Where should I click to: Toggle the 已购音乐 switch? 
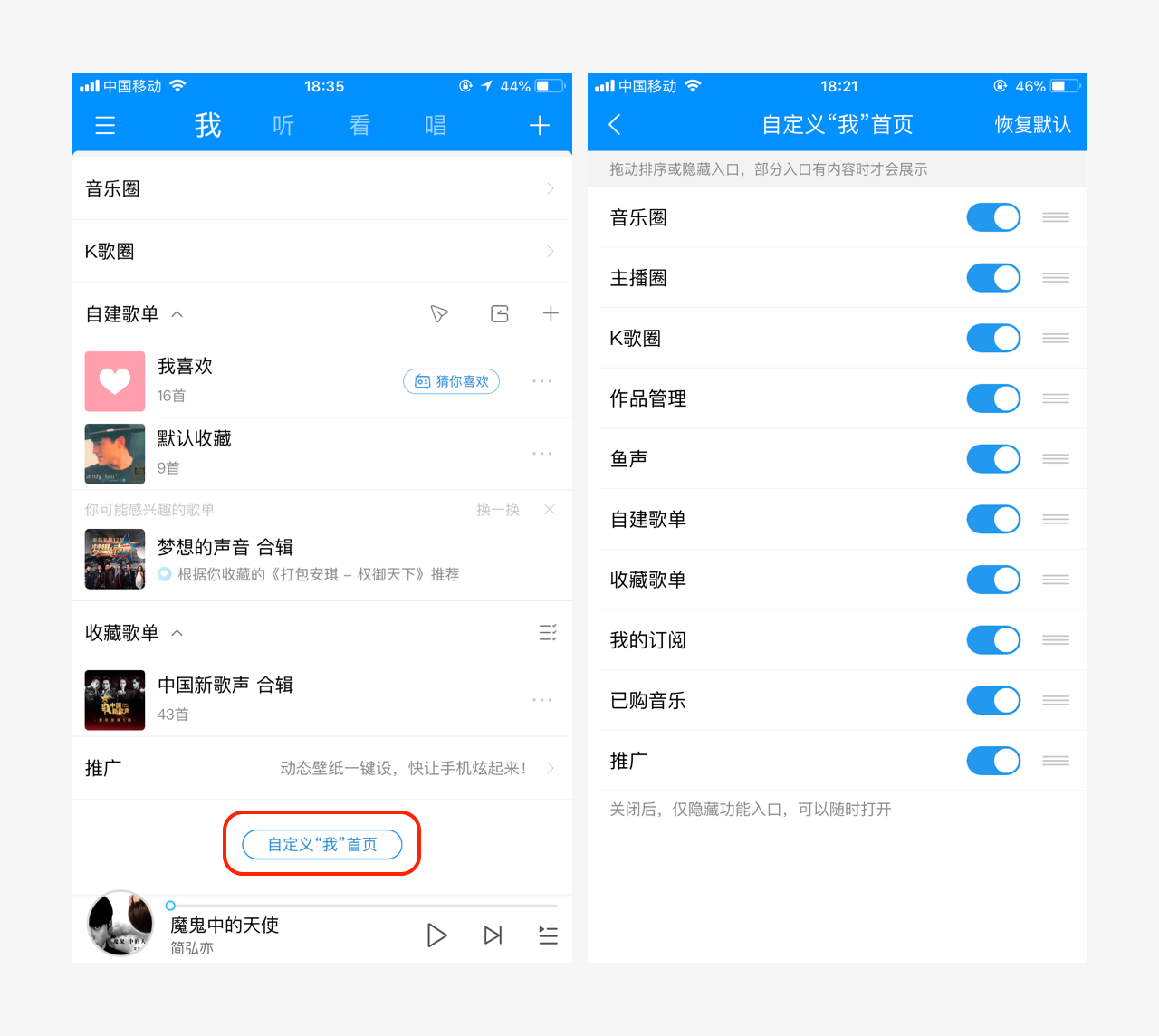(x=993, y=700)
